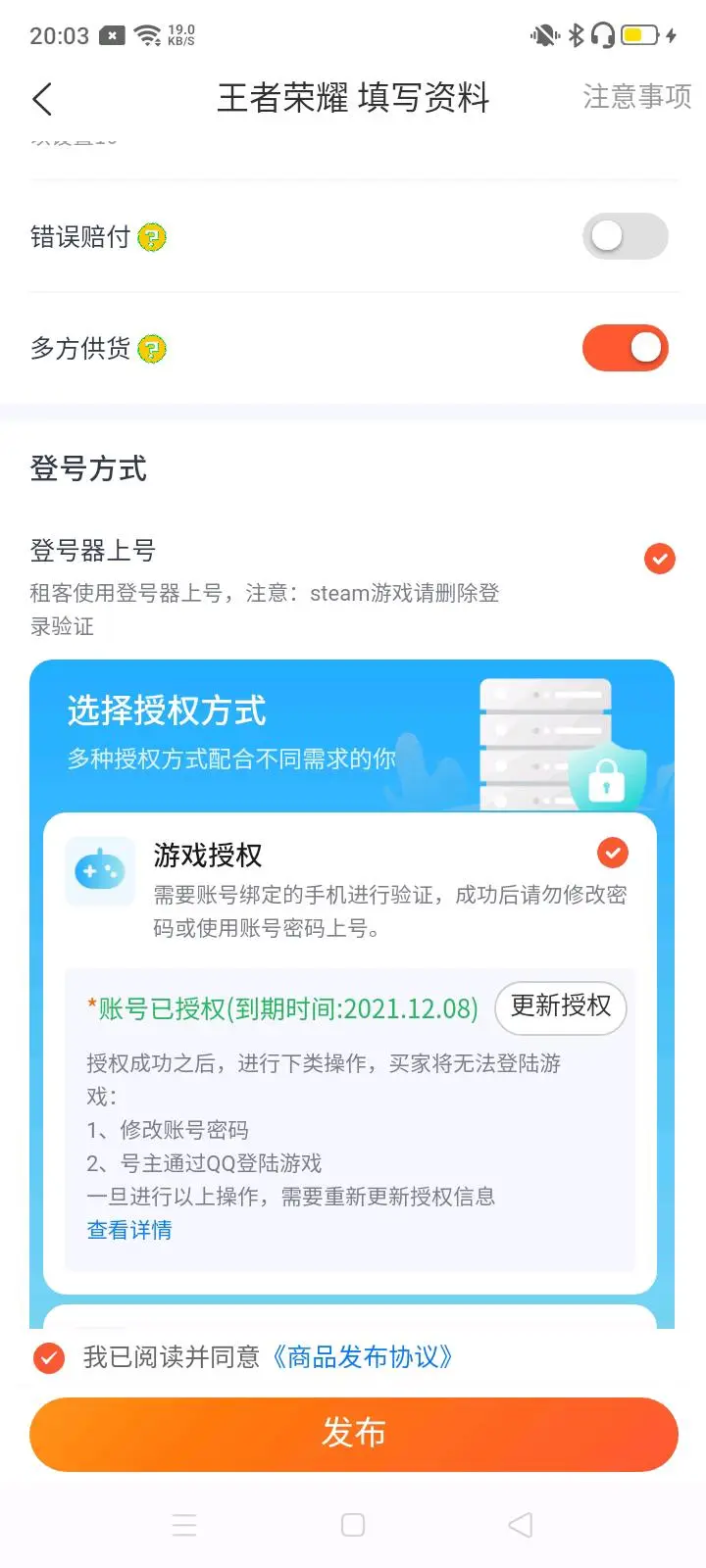Tap the 更新授权 button

[x=560, y=1006]
